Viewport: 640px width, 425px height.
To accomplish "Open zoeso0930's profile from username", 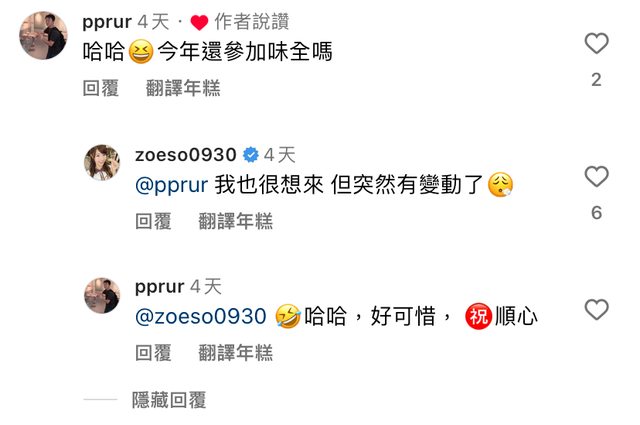I will pyautogui.click(x=185, y=155).
